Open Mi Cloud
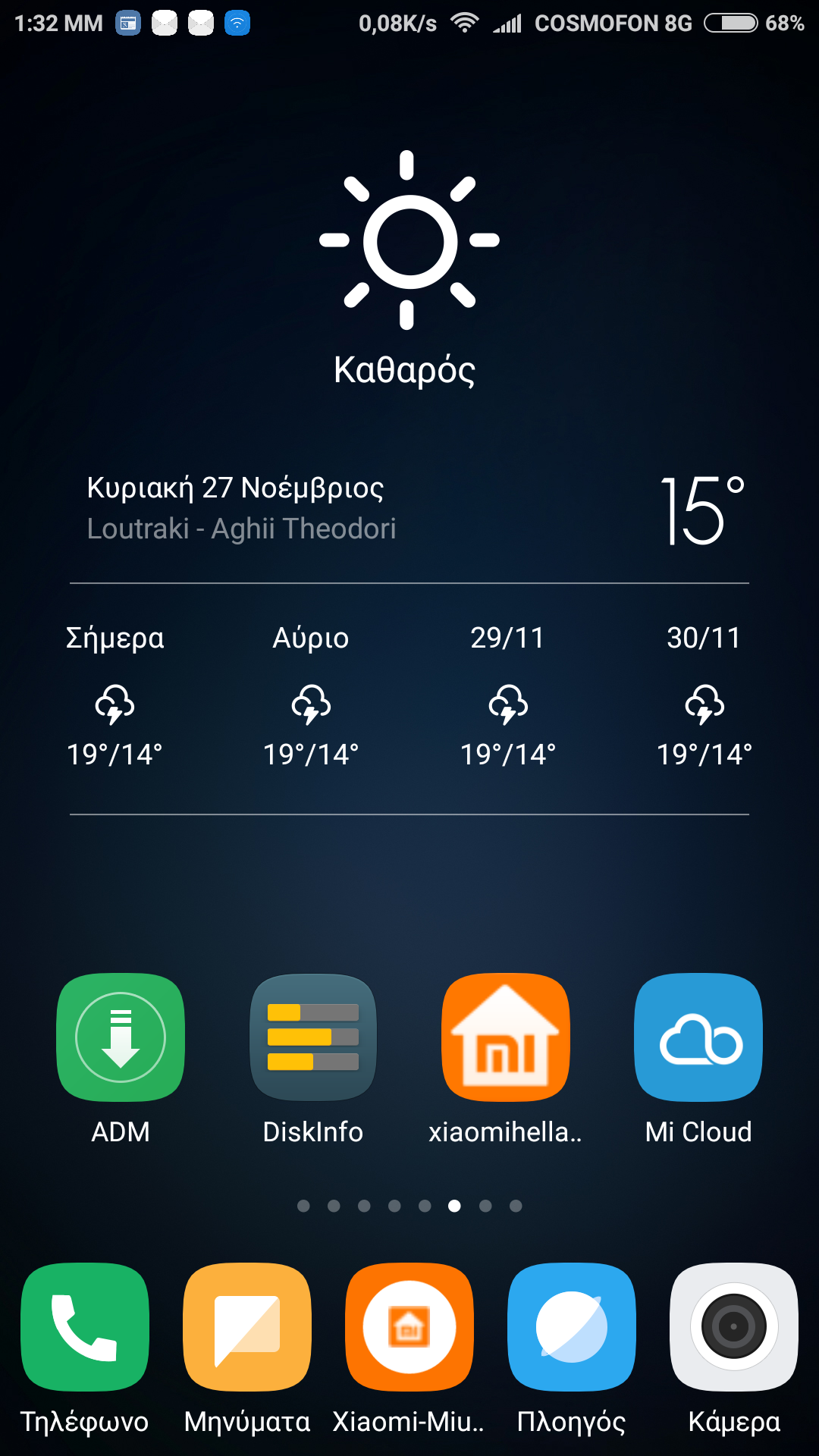 coord(698,1037)
